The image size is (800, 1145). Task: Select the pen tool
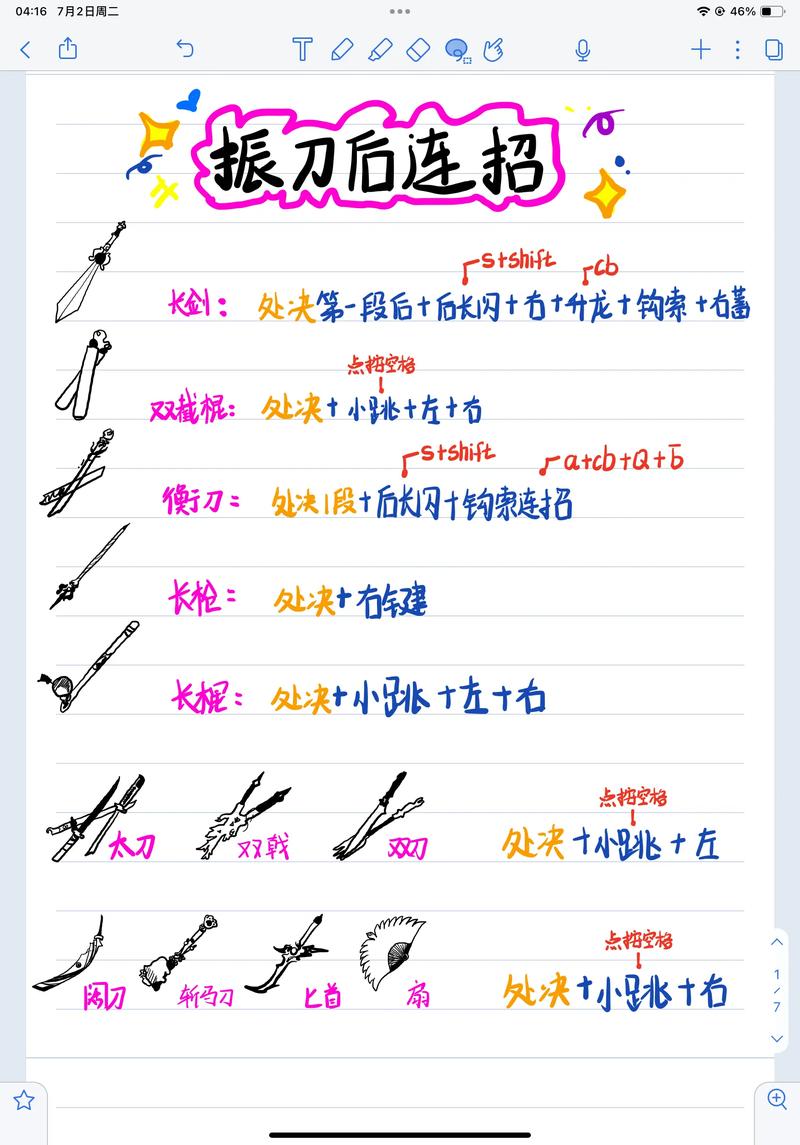tap(341, 49)
